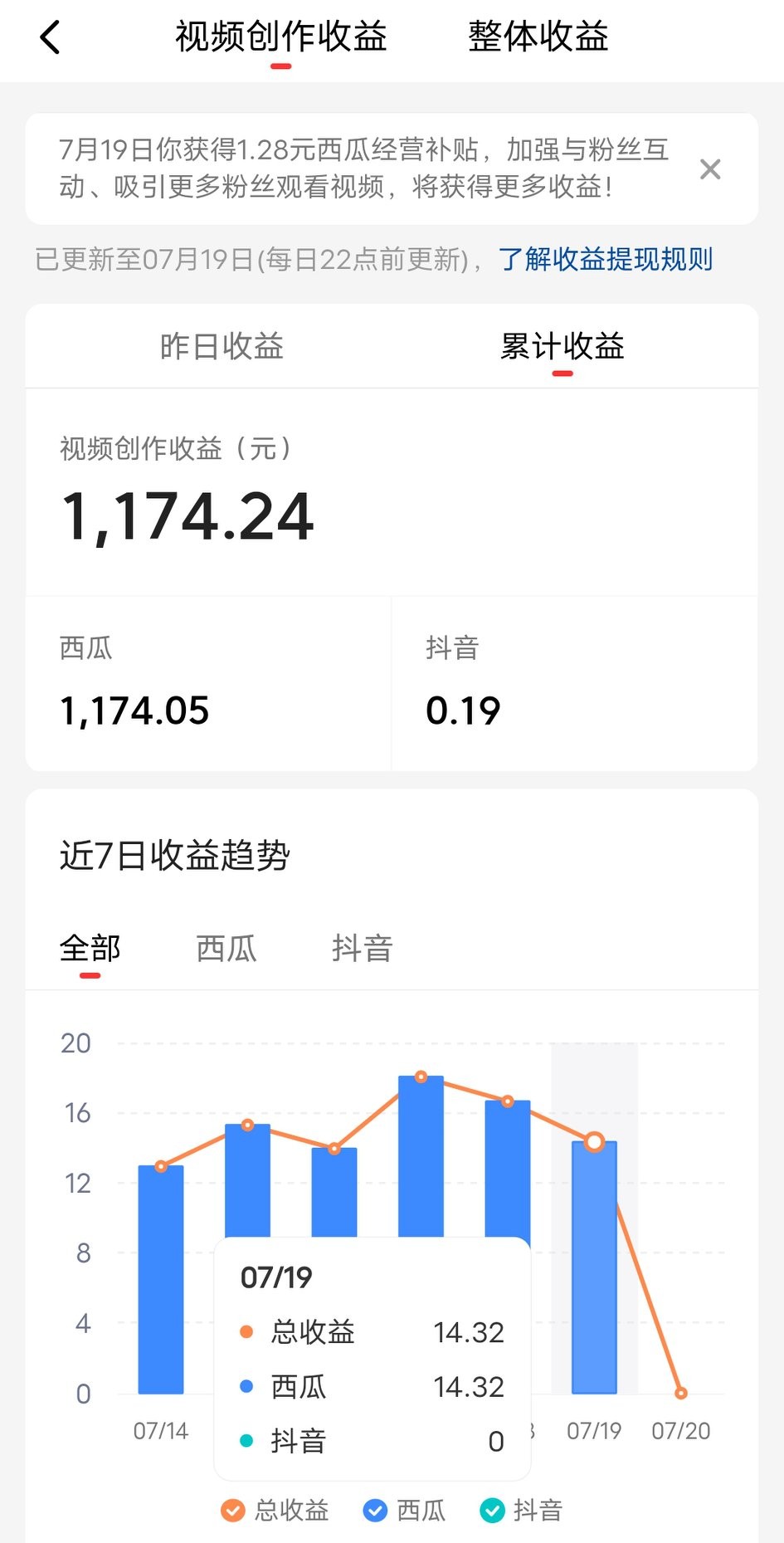Dismiss the 西瓜经营补贴 notification banner
Screen dimensions: 784x1543
pos(710,169)
